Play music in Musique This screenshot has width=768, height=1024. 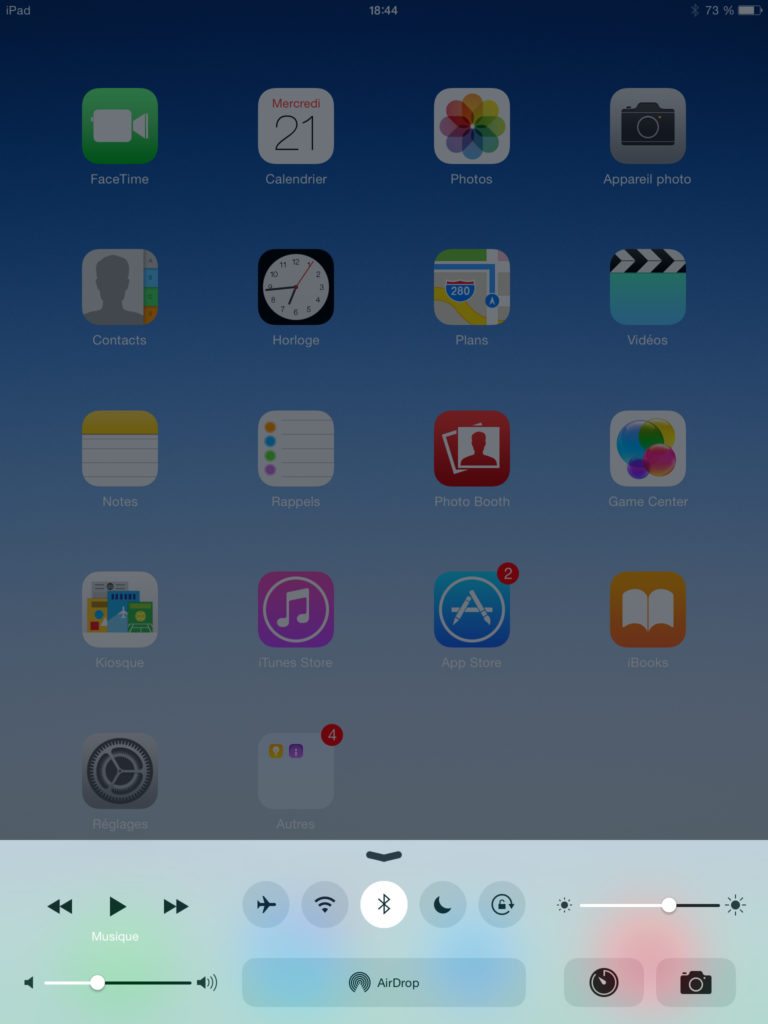117,906
